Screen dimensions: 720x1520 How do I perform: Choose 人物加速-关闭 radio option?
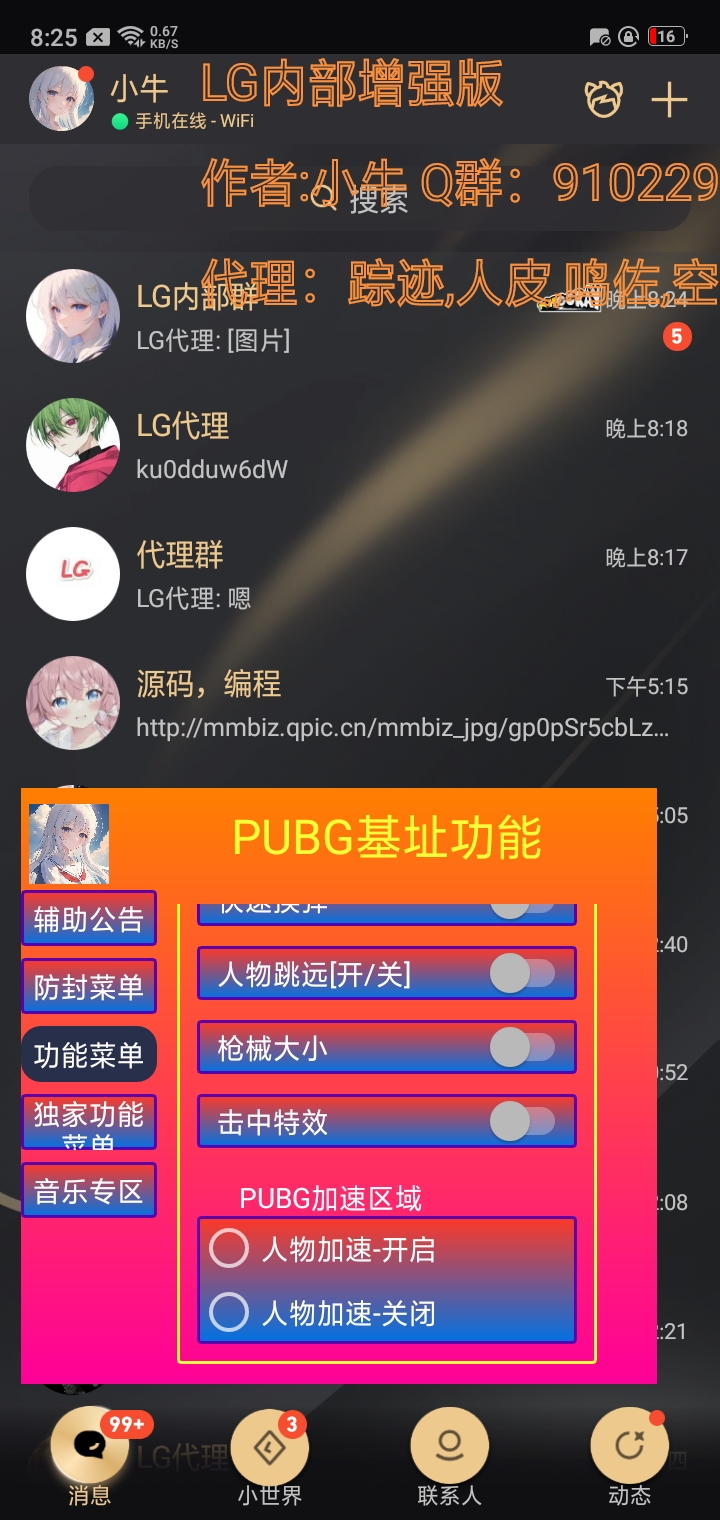click(229, 1312)
